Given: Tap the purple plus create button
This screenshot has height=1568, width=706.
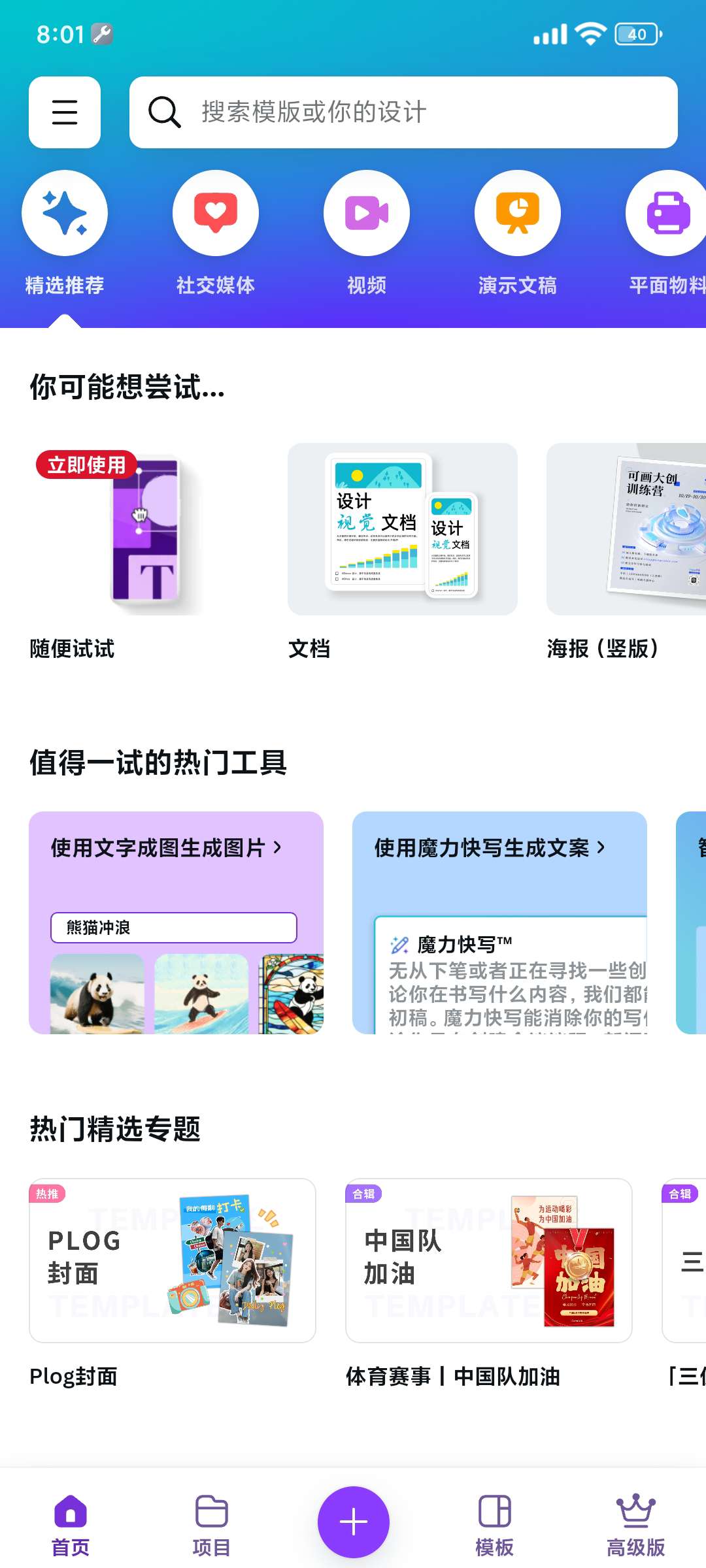Looking at the screenshot, I should [352, 1520].
